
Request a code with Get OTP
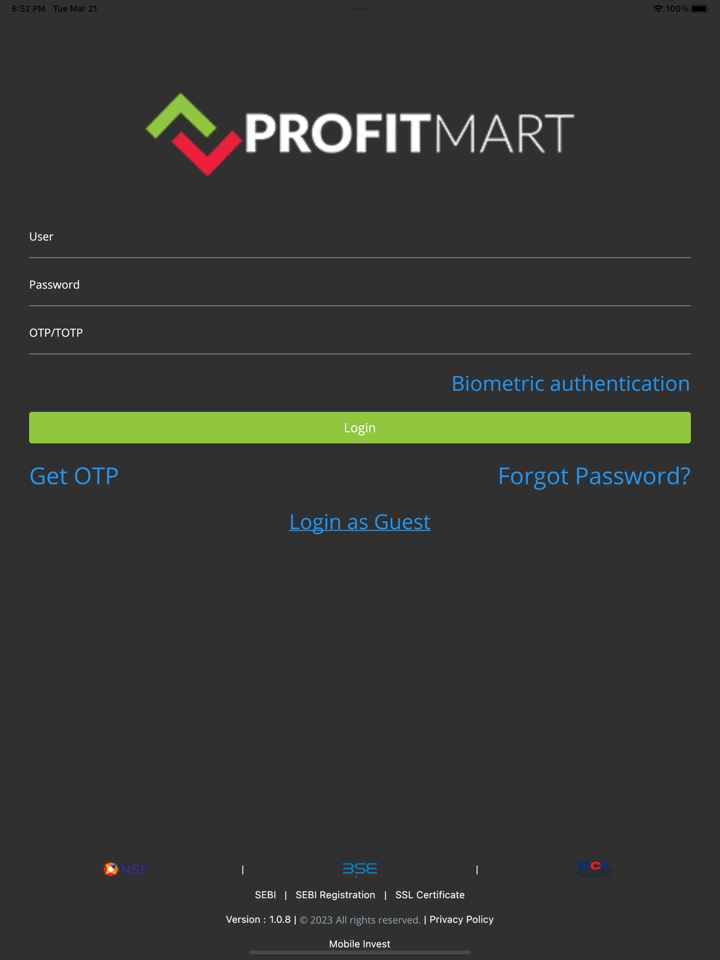[x=74, y=476]
